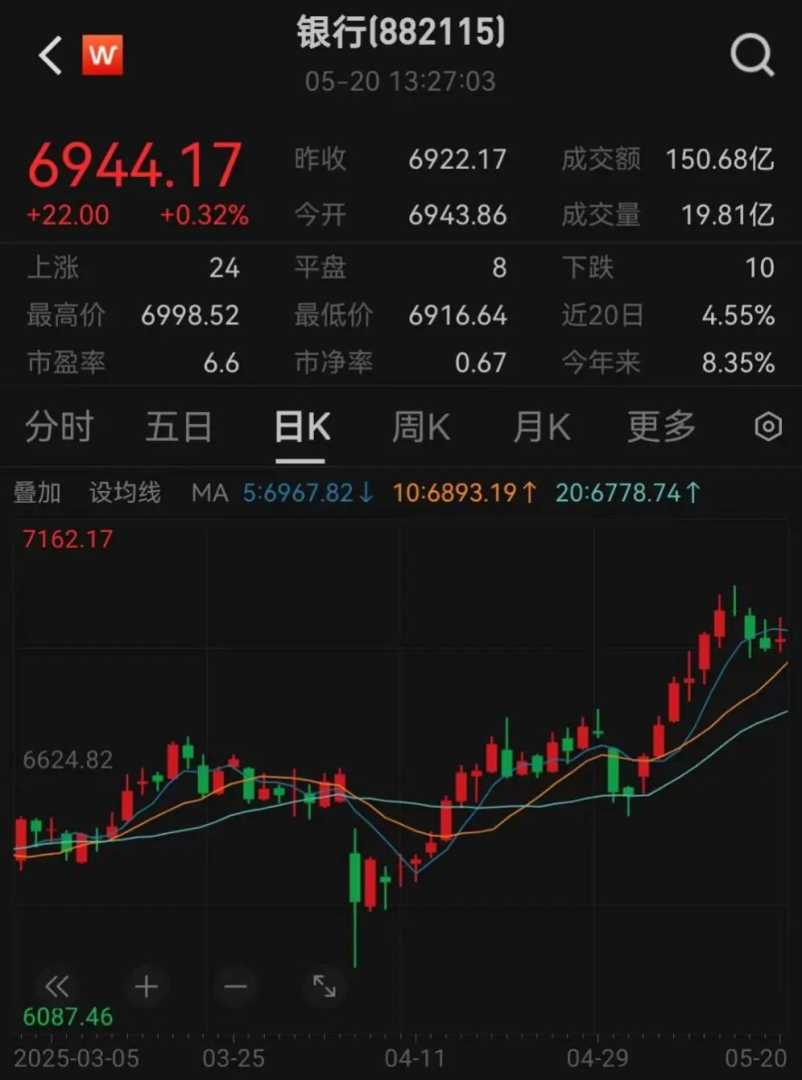The width and height of the screenshot is (802, 1080).
Task: Open the 更多 chart periods menu
Action: [661, 428]
